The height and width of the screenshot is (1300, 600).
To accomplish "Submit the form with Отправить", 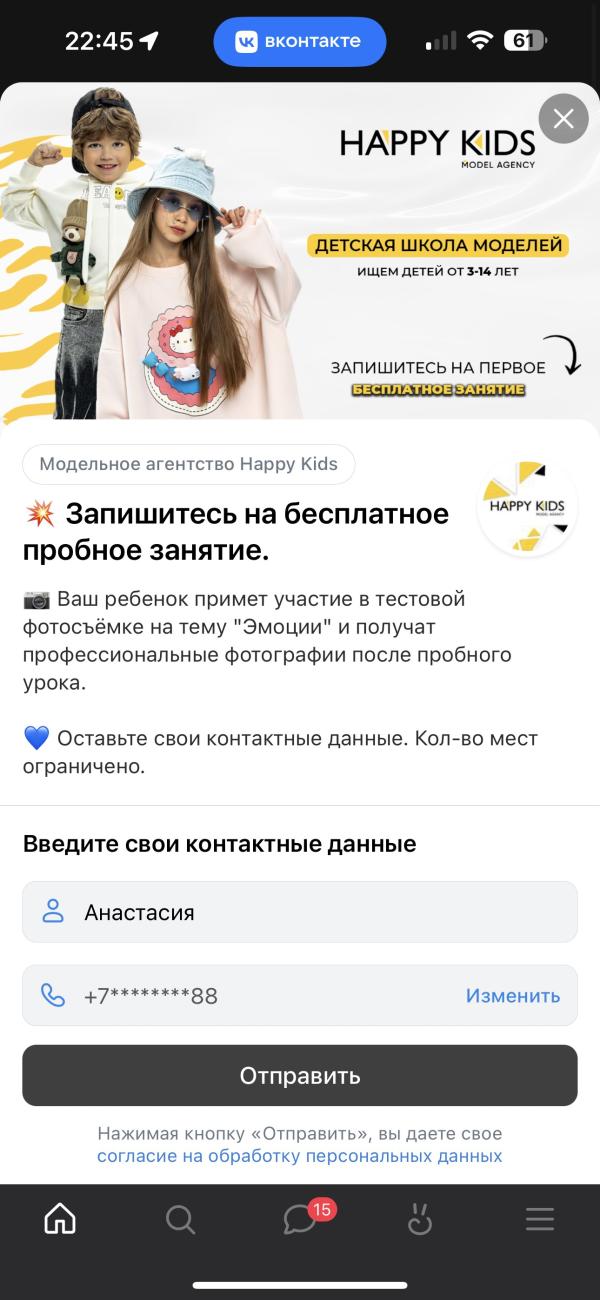I will pyautogui.click(x=300, y=1076).
